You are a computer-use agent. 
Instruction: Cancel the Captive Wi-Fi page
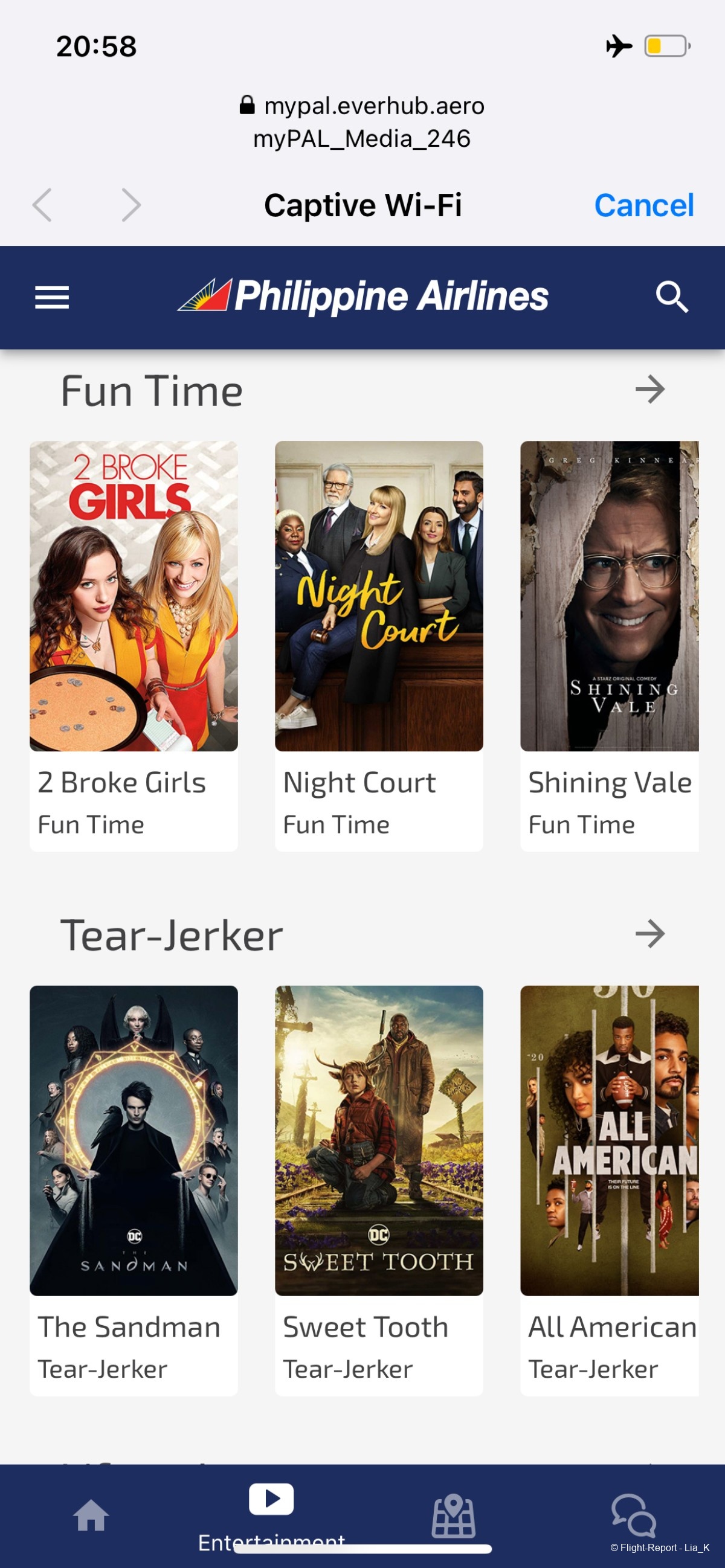pyautogui.click(x=643, y=205)
